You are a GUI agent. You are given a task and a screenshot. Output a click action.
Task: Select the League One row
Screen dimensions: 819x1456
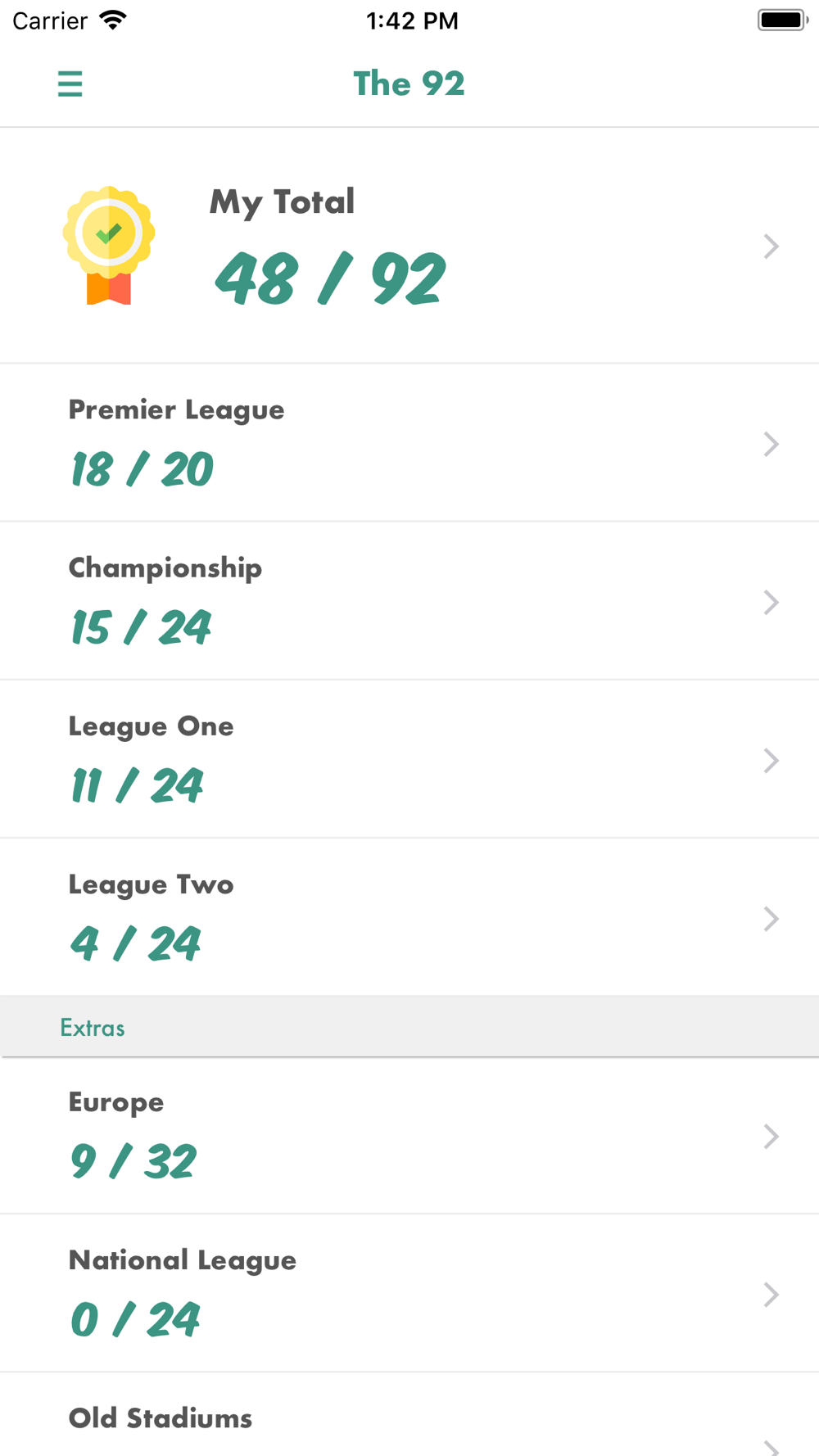click(409, 759)
